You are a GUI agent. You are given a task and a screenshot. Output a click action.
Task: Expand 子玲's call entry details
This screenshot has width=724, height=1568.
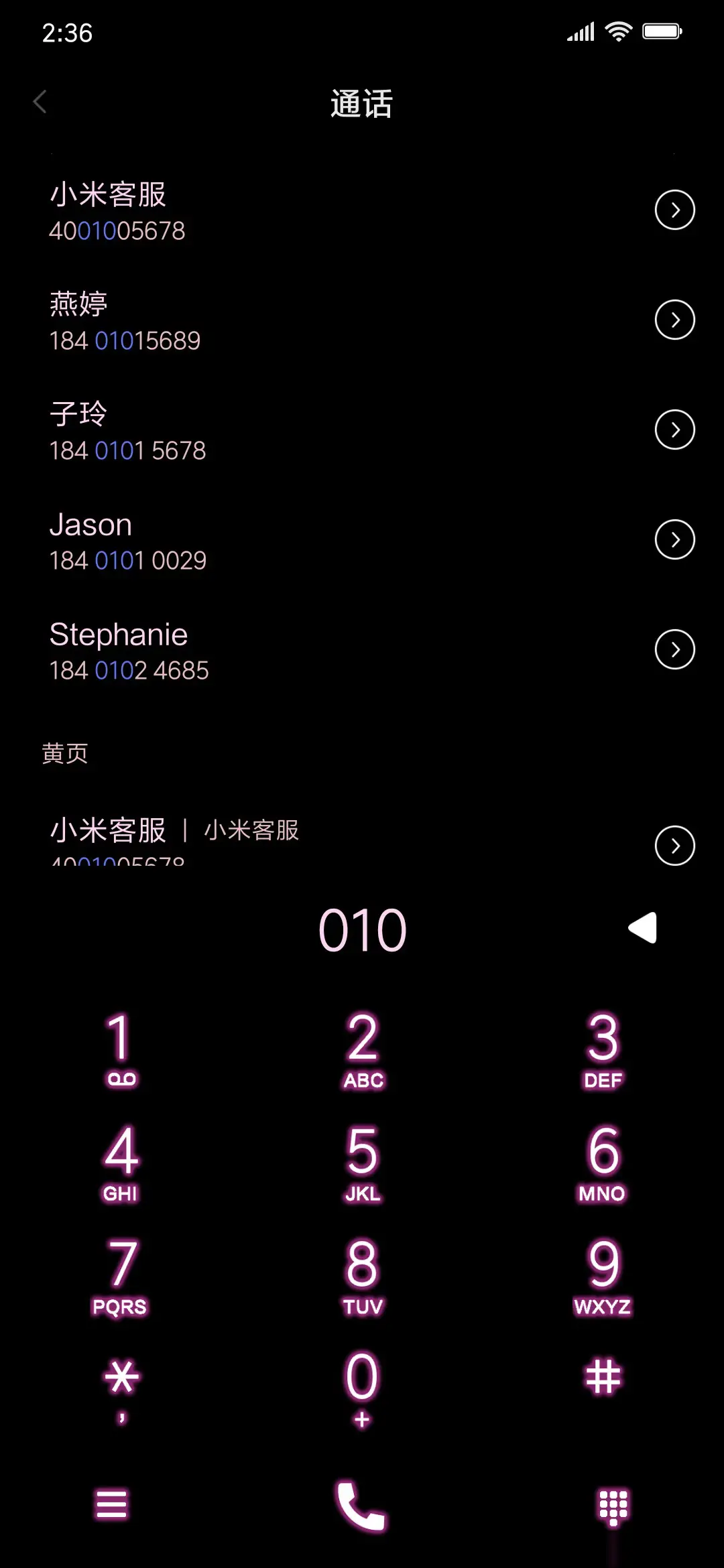click(x=674, y=430)
